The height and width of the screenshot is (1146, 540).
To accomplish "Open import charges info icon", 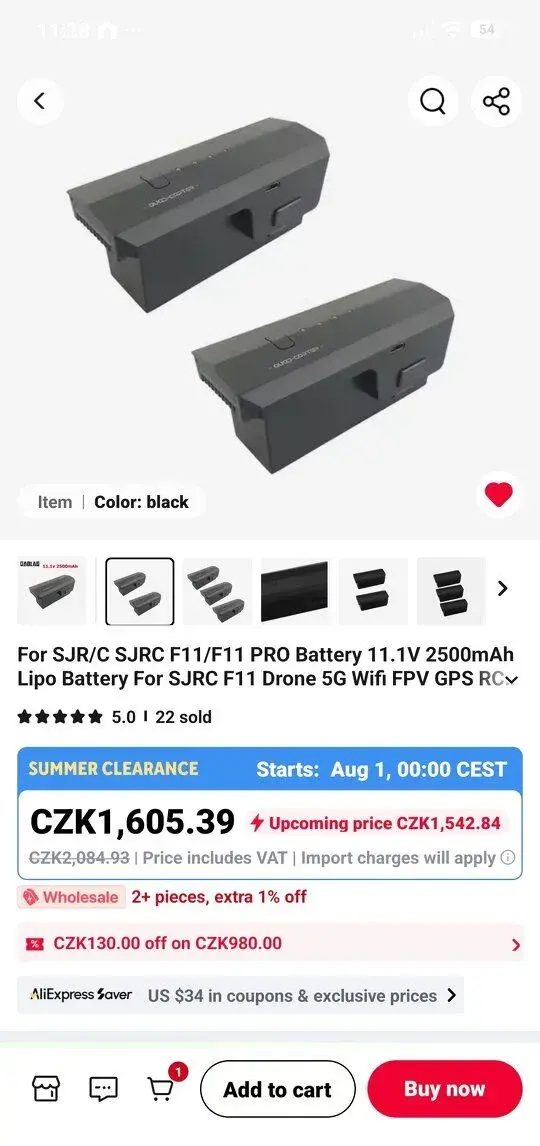I will [x=507, y=857].
